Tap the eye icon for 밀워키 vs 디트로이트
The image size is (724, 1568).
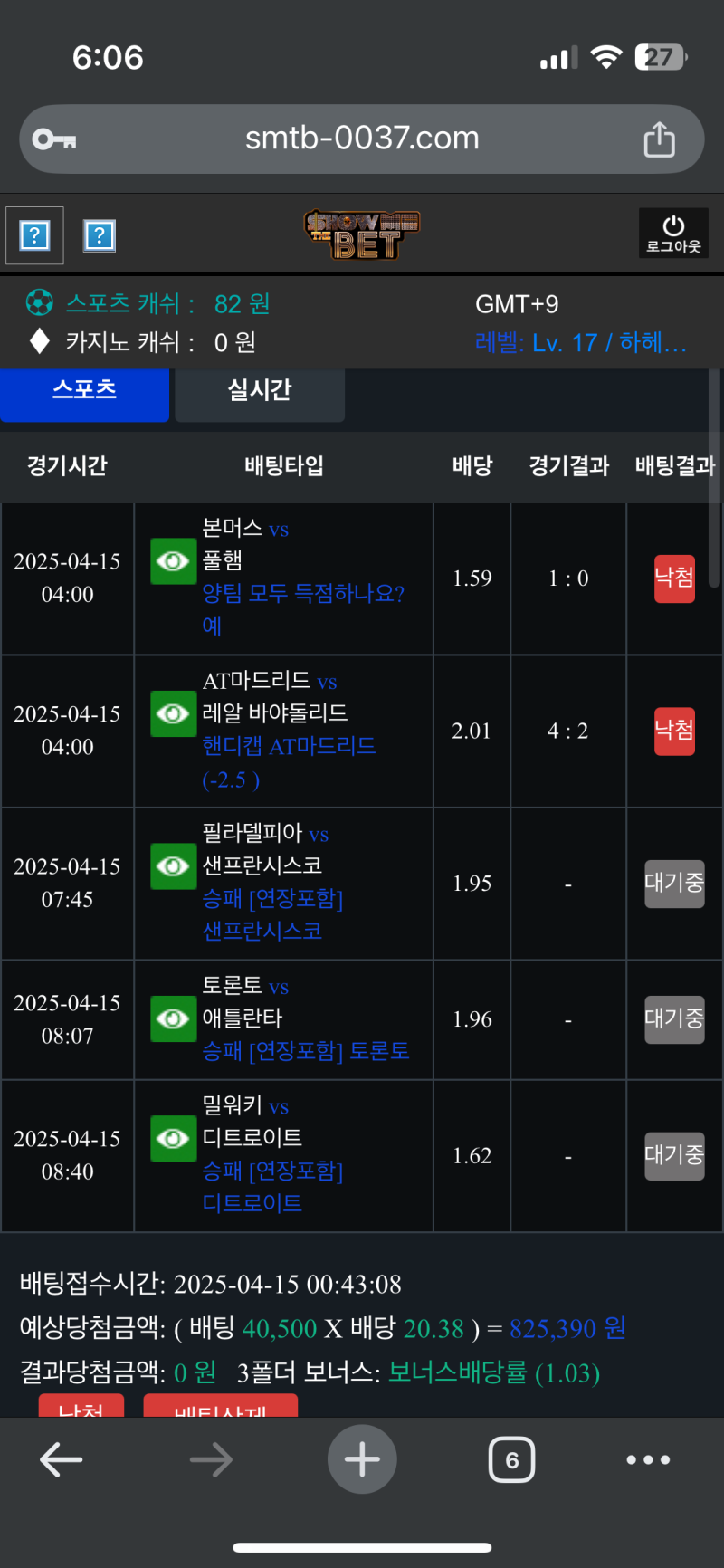173,1138
